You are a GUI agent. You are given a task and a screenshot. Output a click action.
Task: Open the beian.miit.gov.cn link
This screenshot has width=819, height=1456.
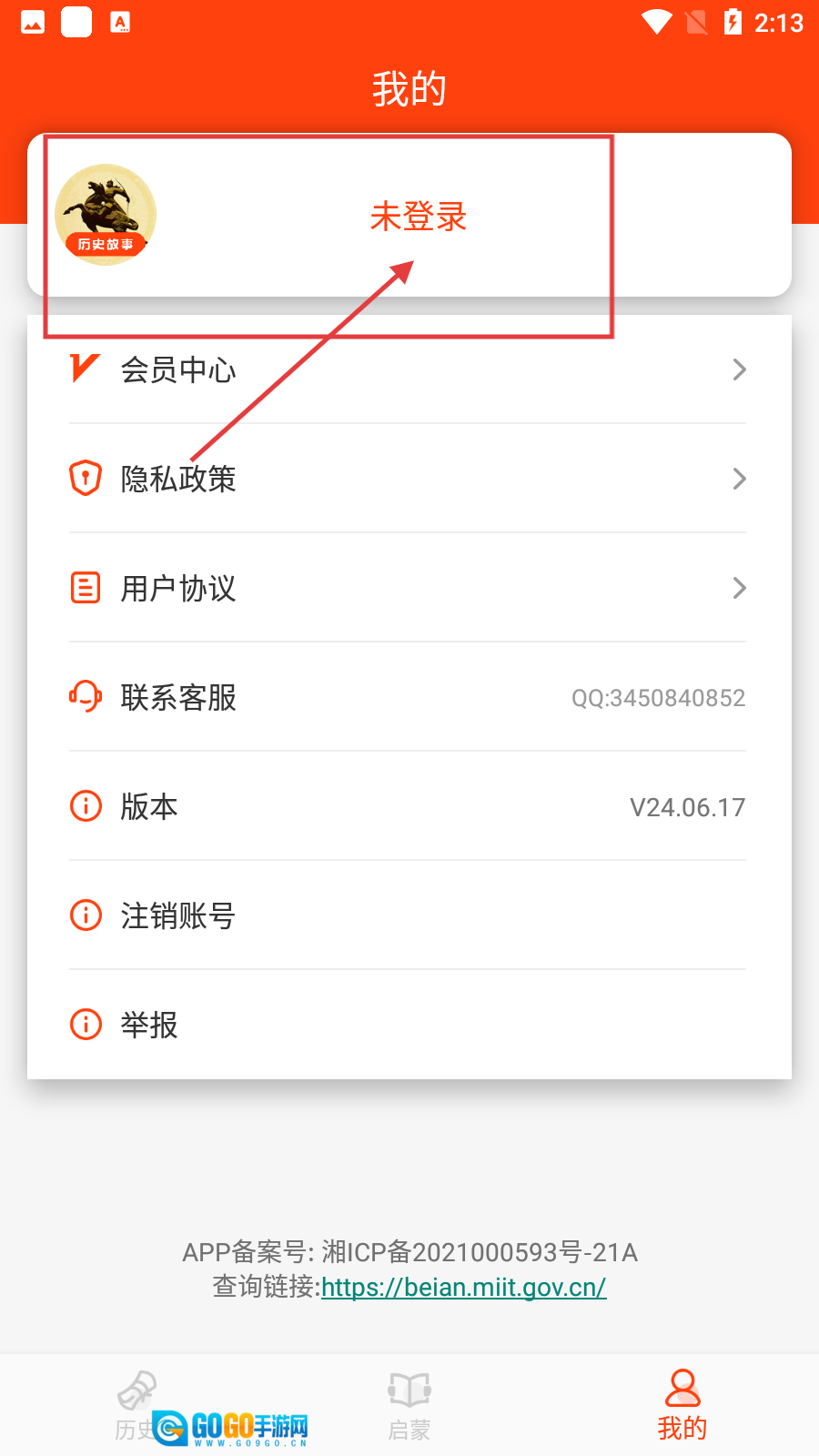coord(463,1287)
